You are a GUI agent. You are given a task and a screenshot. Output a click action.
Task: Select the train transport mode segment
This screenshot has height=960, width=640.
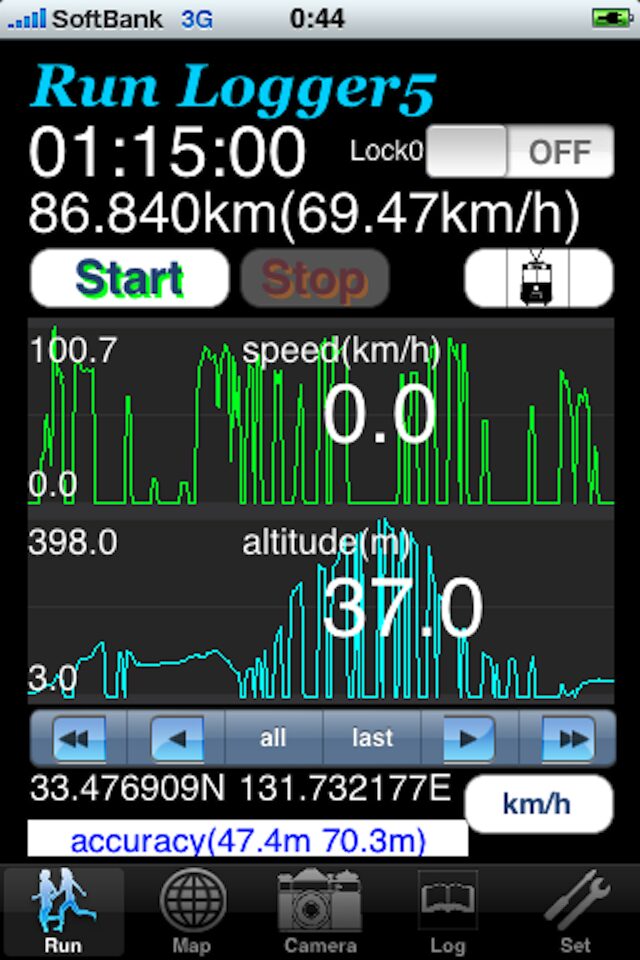pos(538,279)
